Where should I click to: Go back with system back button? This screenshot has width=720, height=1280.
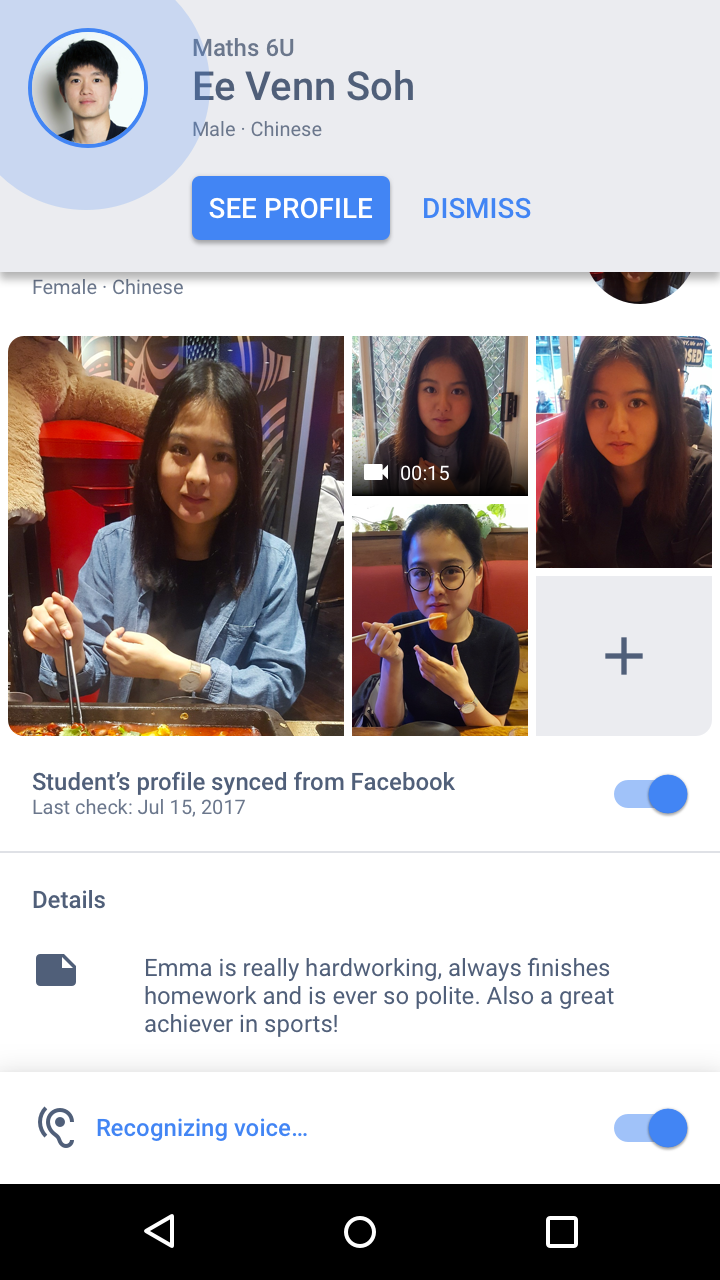click(160, 1231)
